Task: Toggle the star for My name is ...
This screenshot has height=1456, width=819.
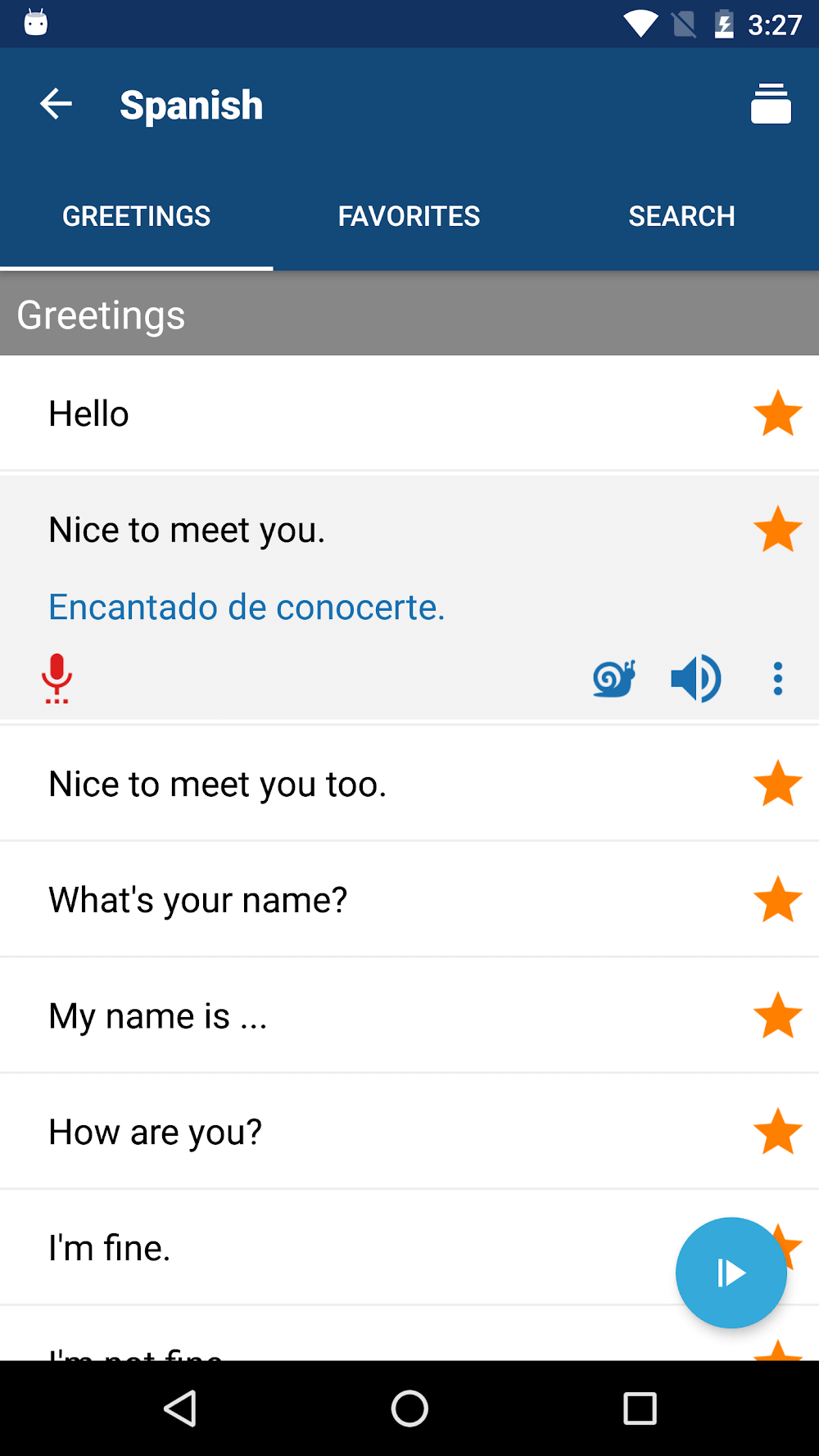Action: (777, 1015)
